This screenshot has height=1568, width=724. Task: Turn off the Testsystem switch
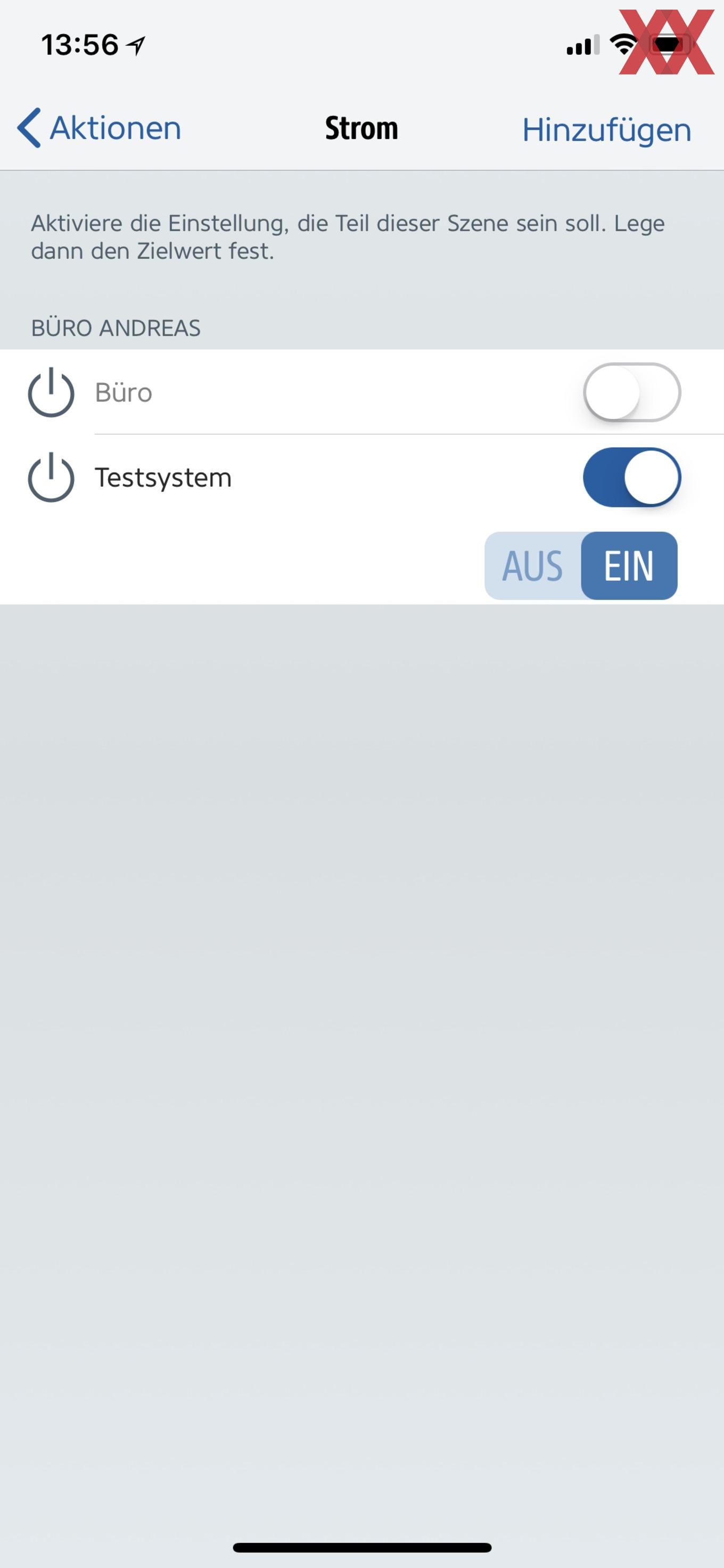[x=631, y=477]
